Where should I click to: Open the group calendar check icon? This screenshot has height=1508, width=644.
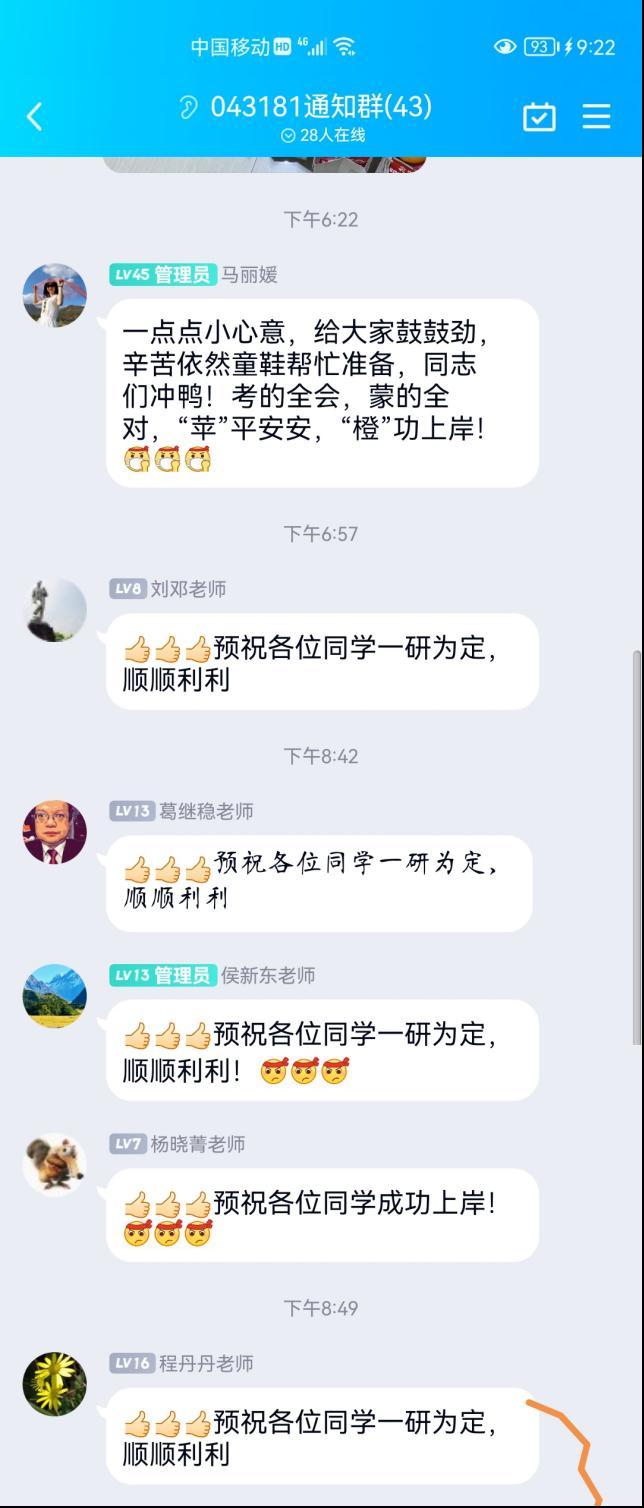coord(539,117)
